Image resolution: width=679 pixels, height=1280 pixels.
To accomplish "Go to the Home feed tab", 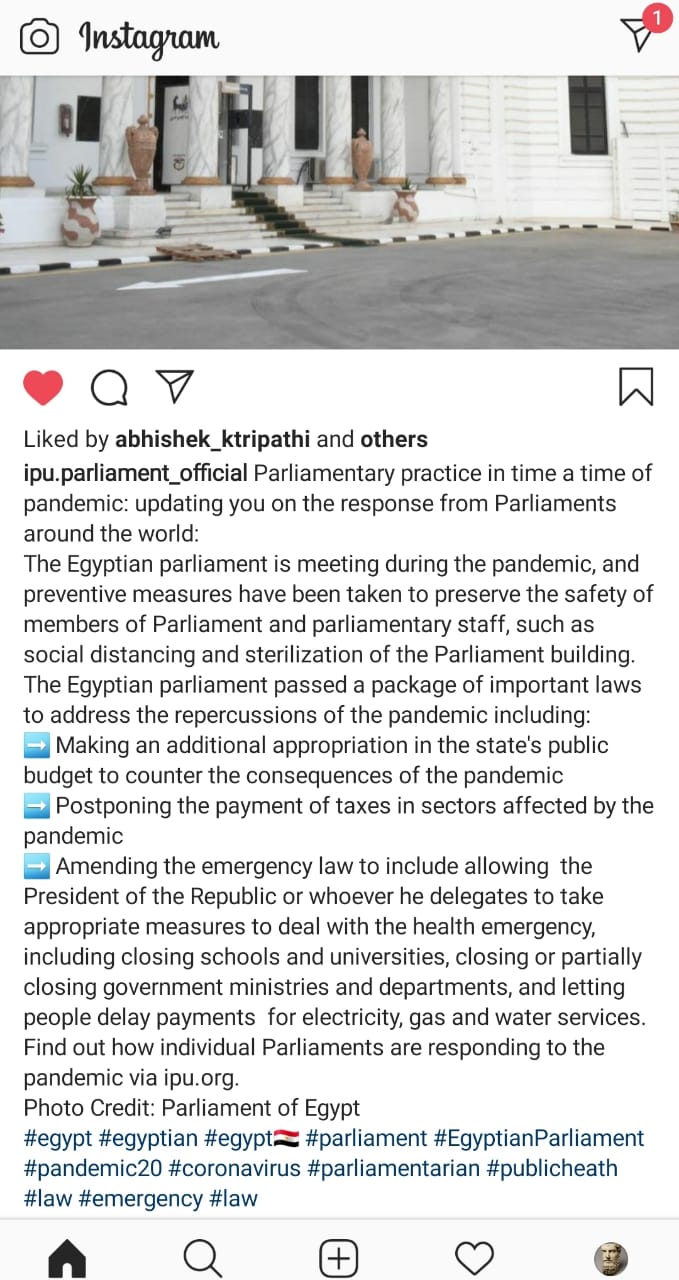I will [x=67, y=1258].
